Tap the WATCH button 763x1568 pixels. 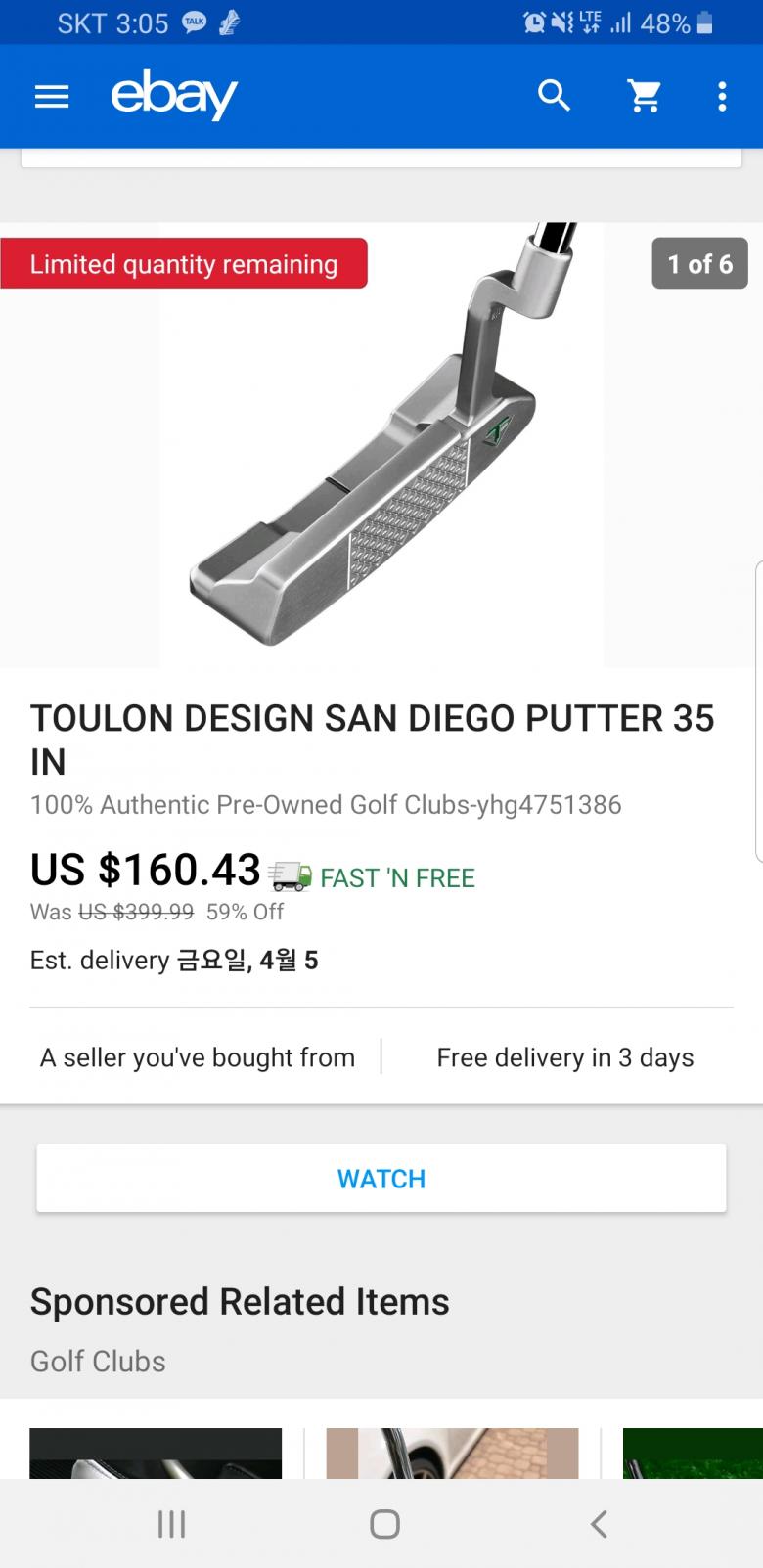381,1179
